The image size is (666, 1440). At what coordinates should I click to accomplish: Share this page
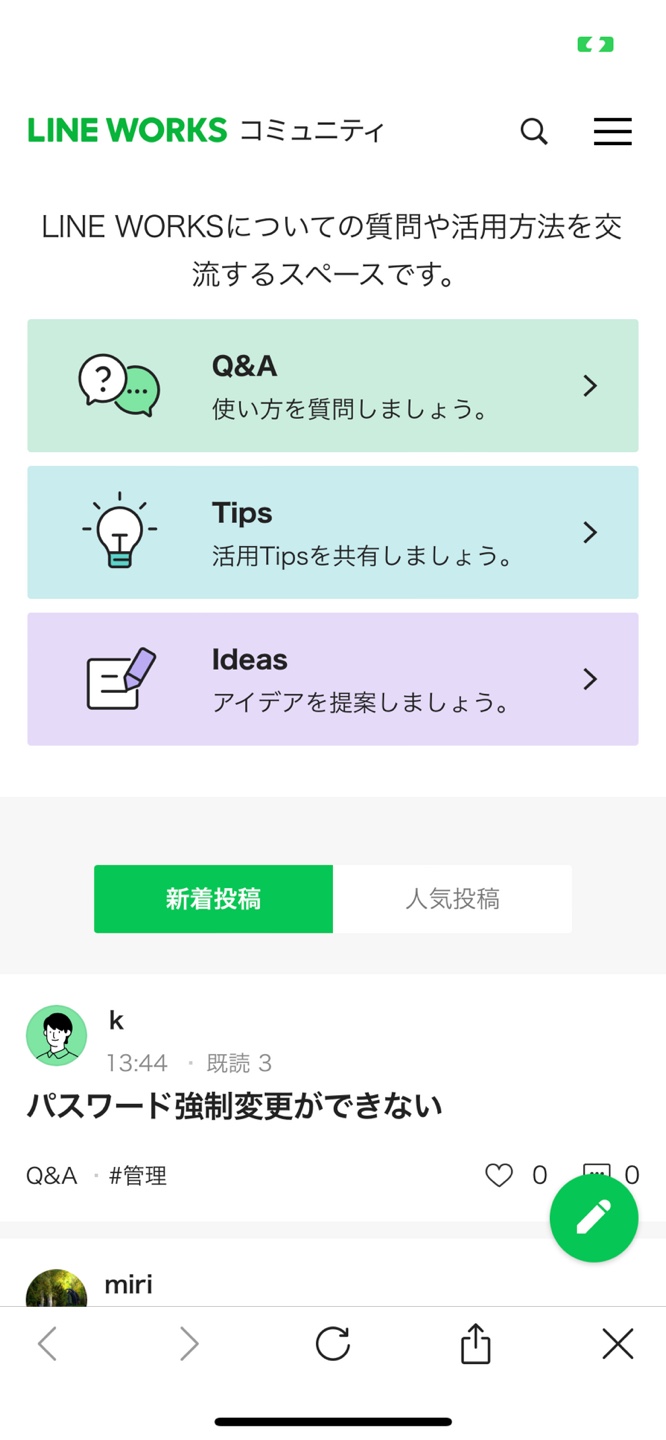coord(476,1343)
